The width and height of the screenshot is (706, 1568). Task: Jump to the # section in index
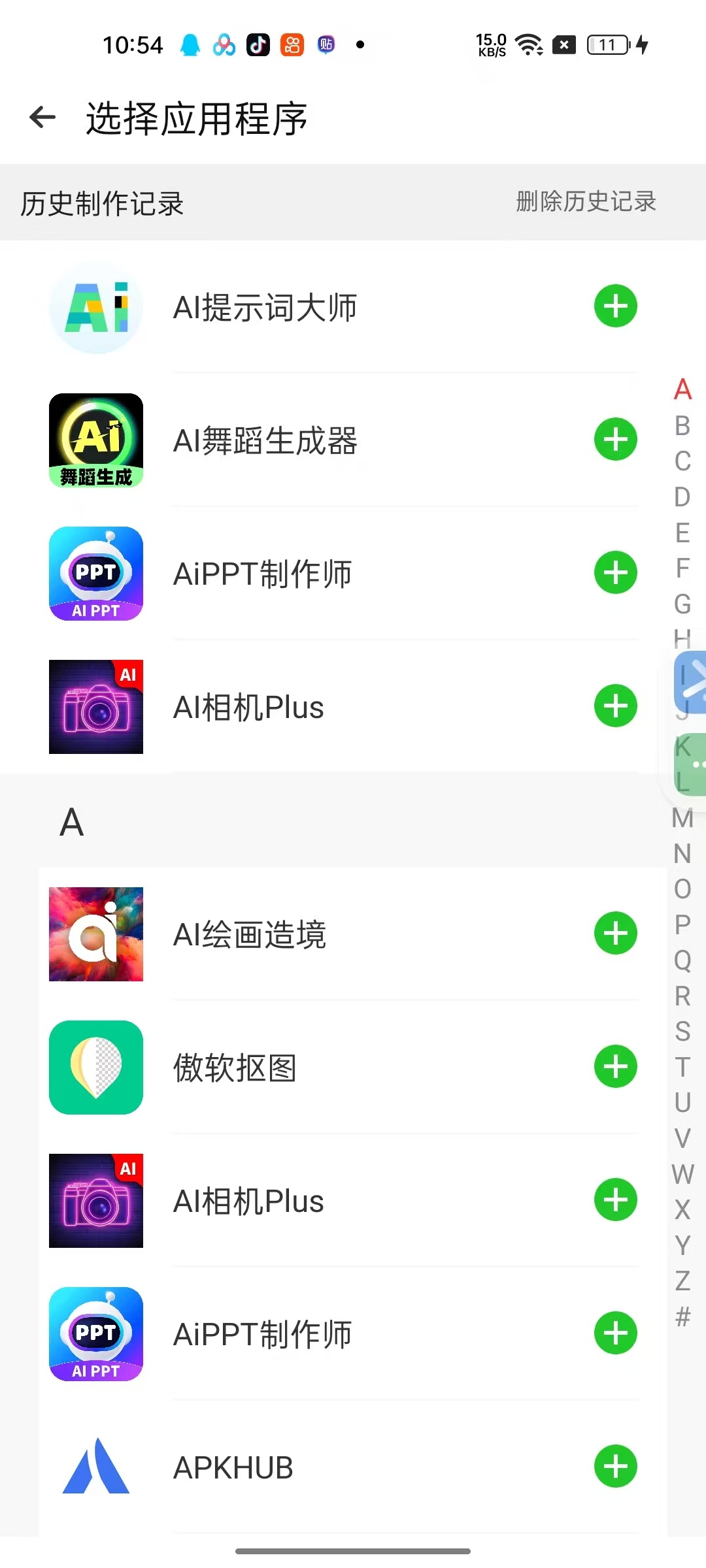click(682, 1316)
